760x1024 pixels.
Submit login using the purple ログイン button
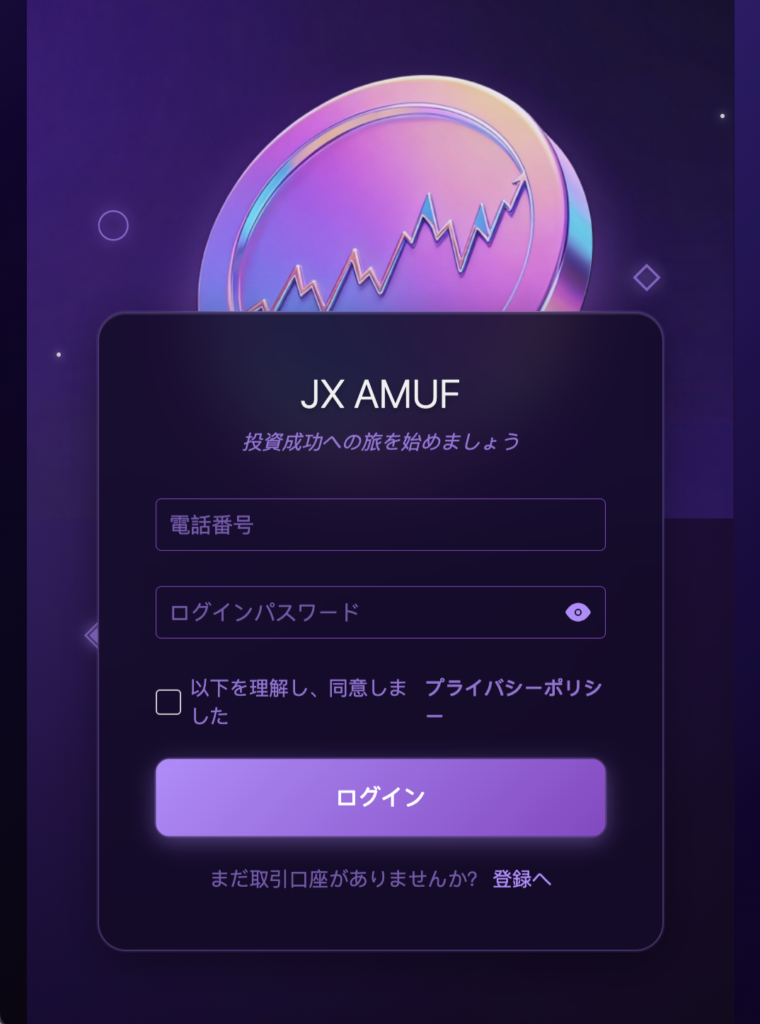coord(380,796)
